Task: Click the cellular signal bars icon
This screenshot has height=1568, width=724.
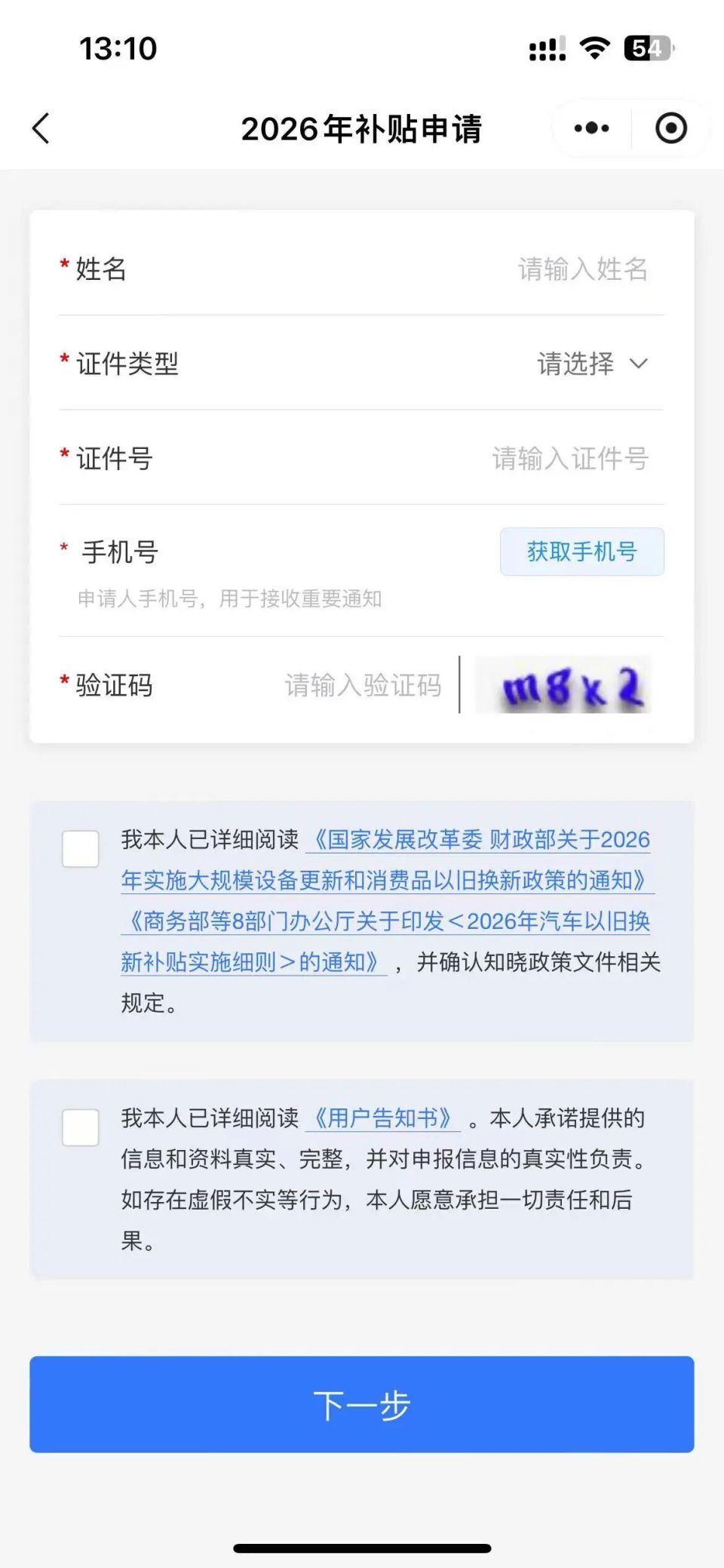Action: point(547,48)
